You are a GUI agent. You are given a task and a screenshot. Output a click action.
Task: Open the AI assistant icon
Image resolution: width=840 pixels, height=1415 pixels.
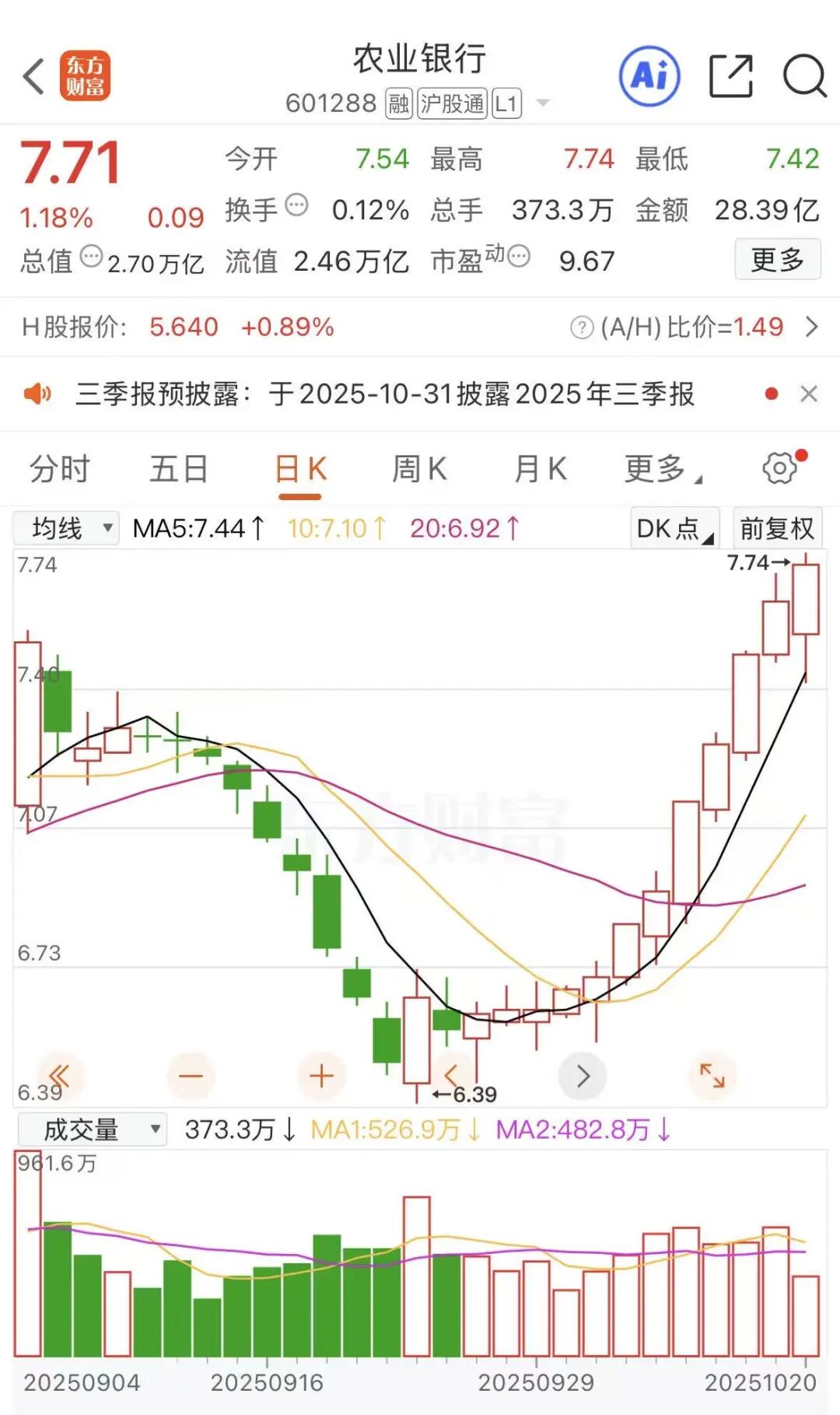coord(649,76)
